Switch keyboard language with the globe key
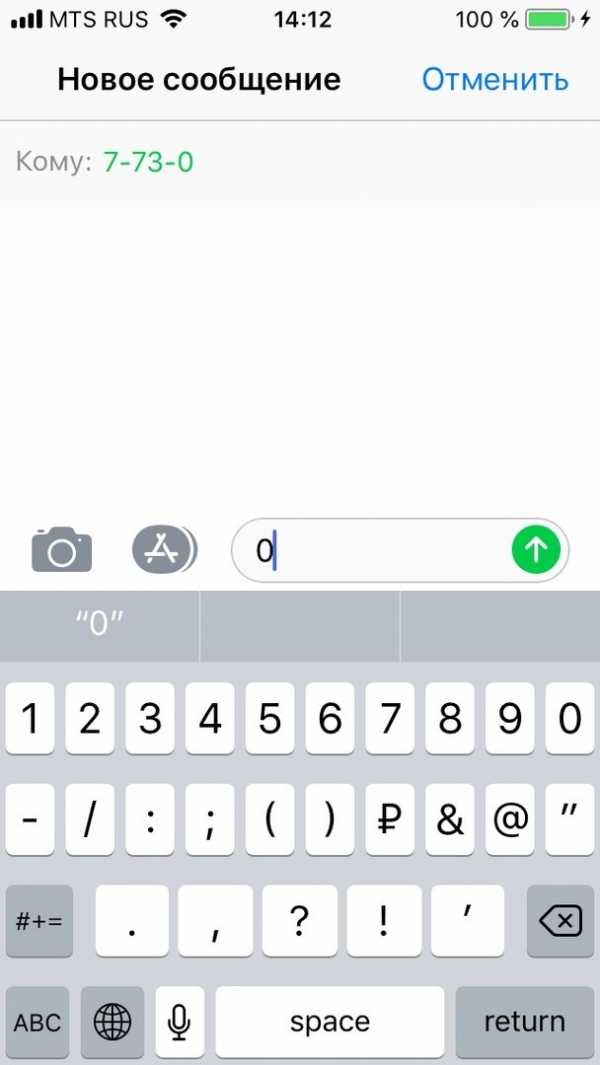The image size is (600, 1065). click(112, 1022)
